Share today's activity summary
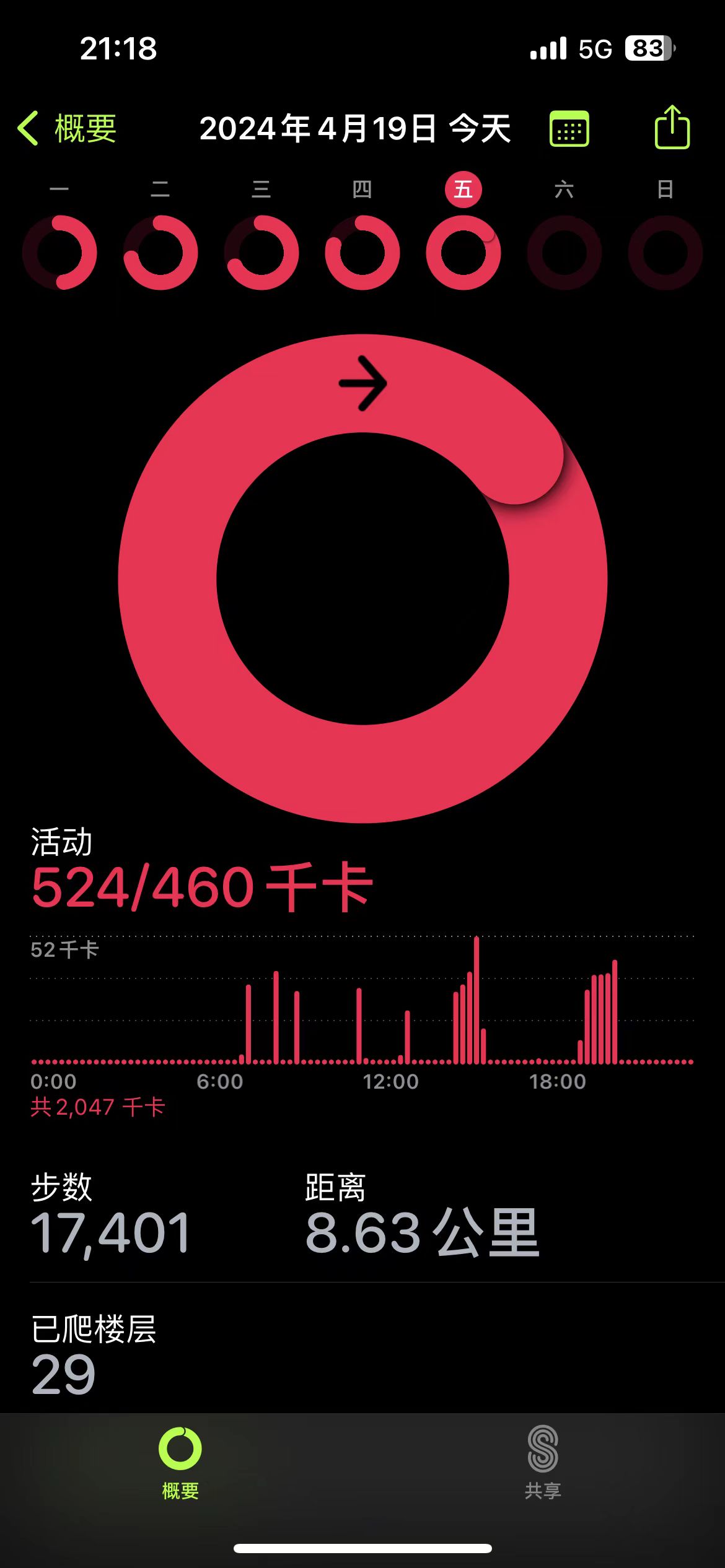 [672, 128]
